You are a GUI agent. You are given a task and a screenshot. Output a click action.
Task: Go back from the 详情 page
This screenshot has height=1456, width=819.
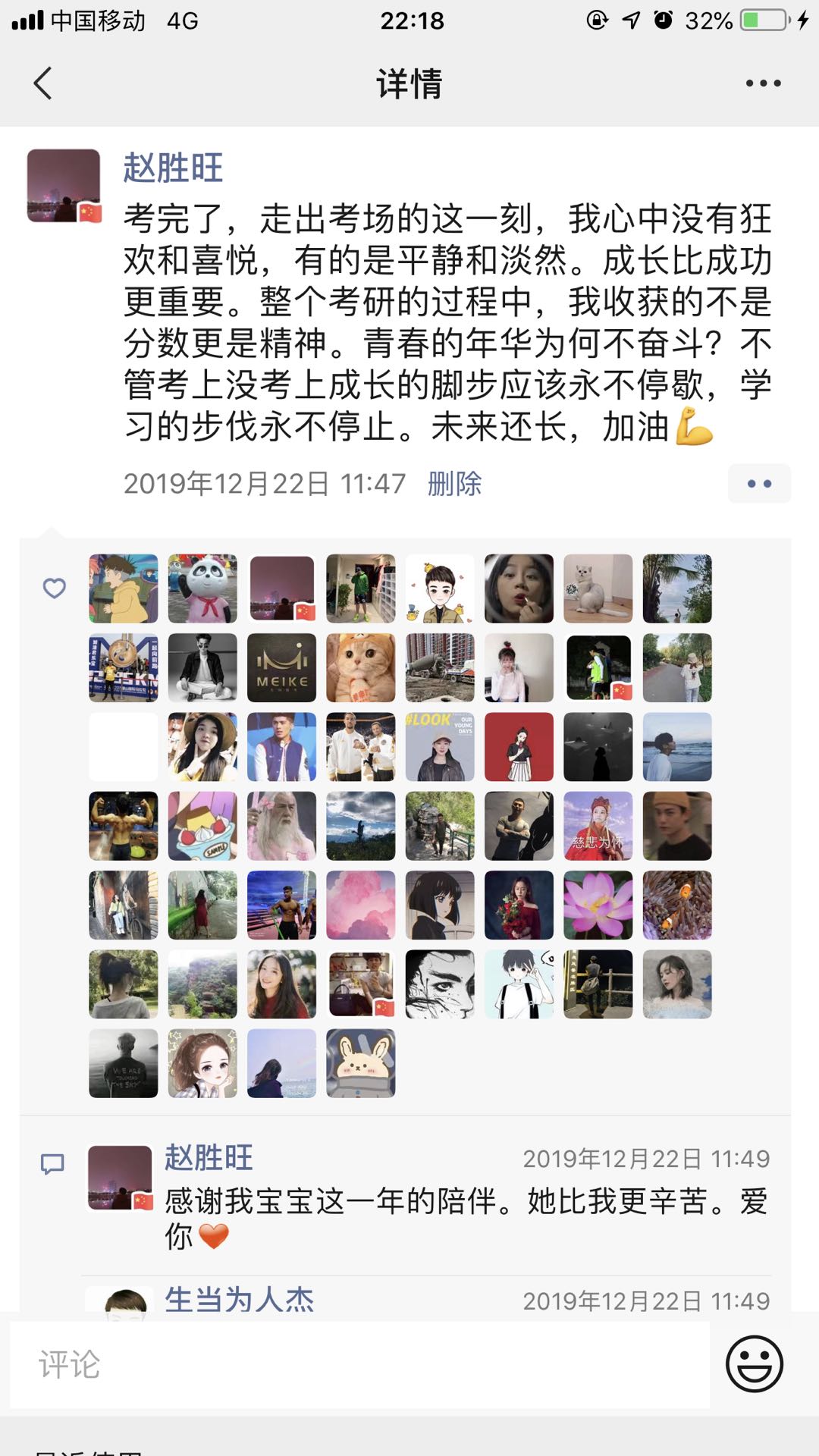43,83
